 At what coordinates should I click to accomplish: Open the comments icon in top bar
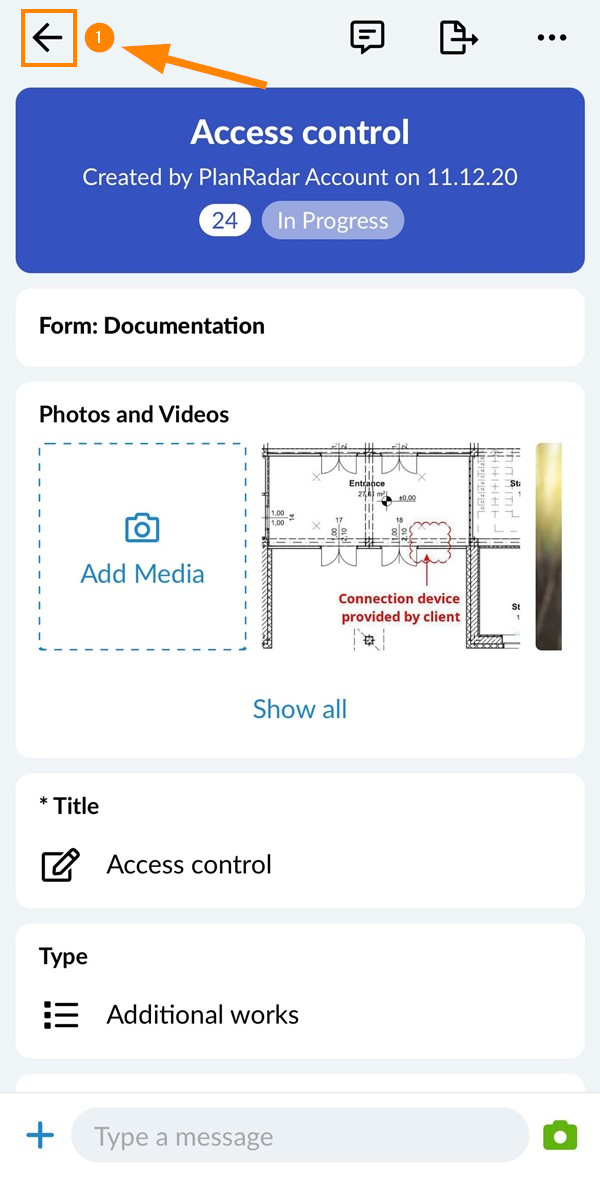tap(367, 38)
